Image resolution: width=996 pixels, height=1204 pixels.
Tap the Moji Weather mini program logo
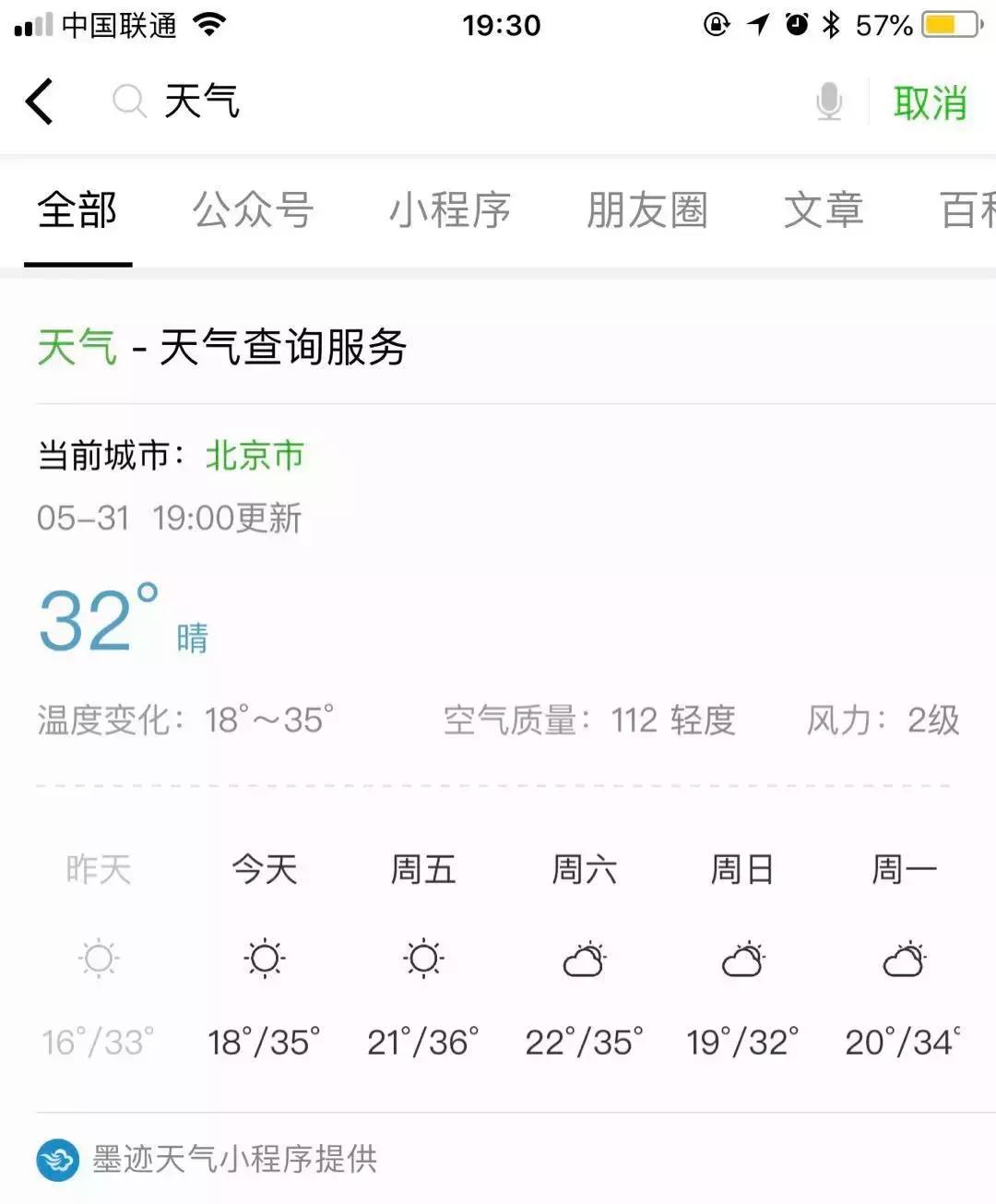(x=57, y=1159)
